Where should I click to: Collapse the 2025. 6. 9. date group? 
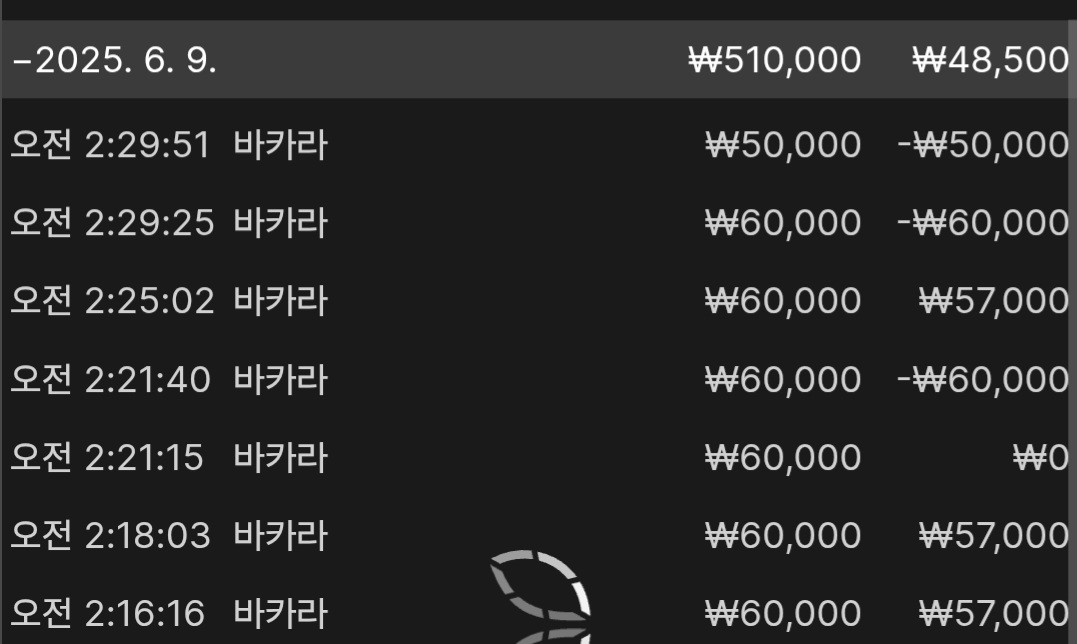[115, 60]
